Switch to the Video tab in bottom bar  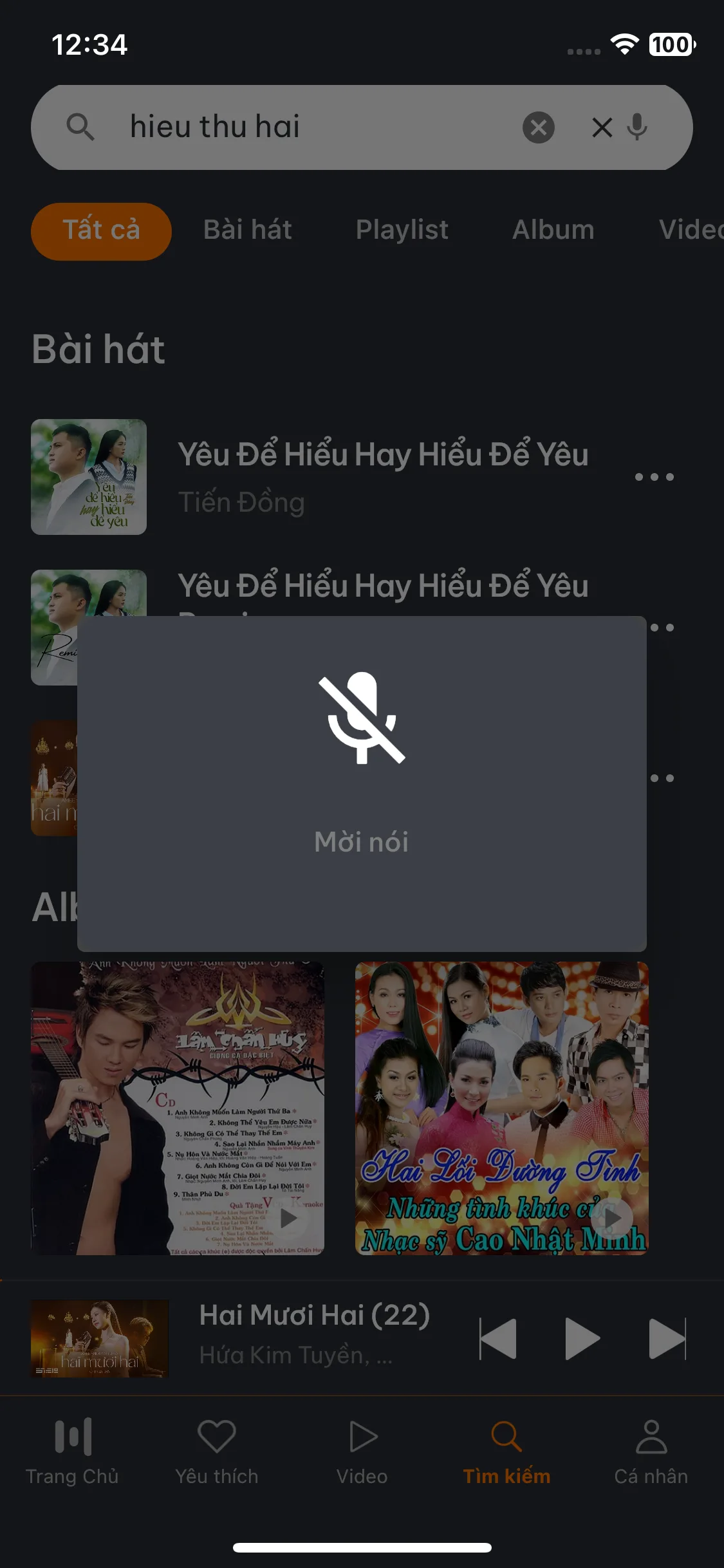coord(362,1453)
